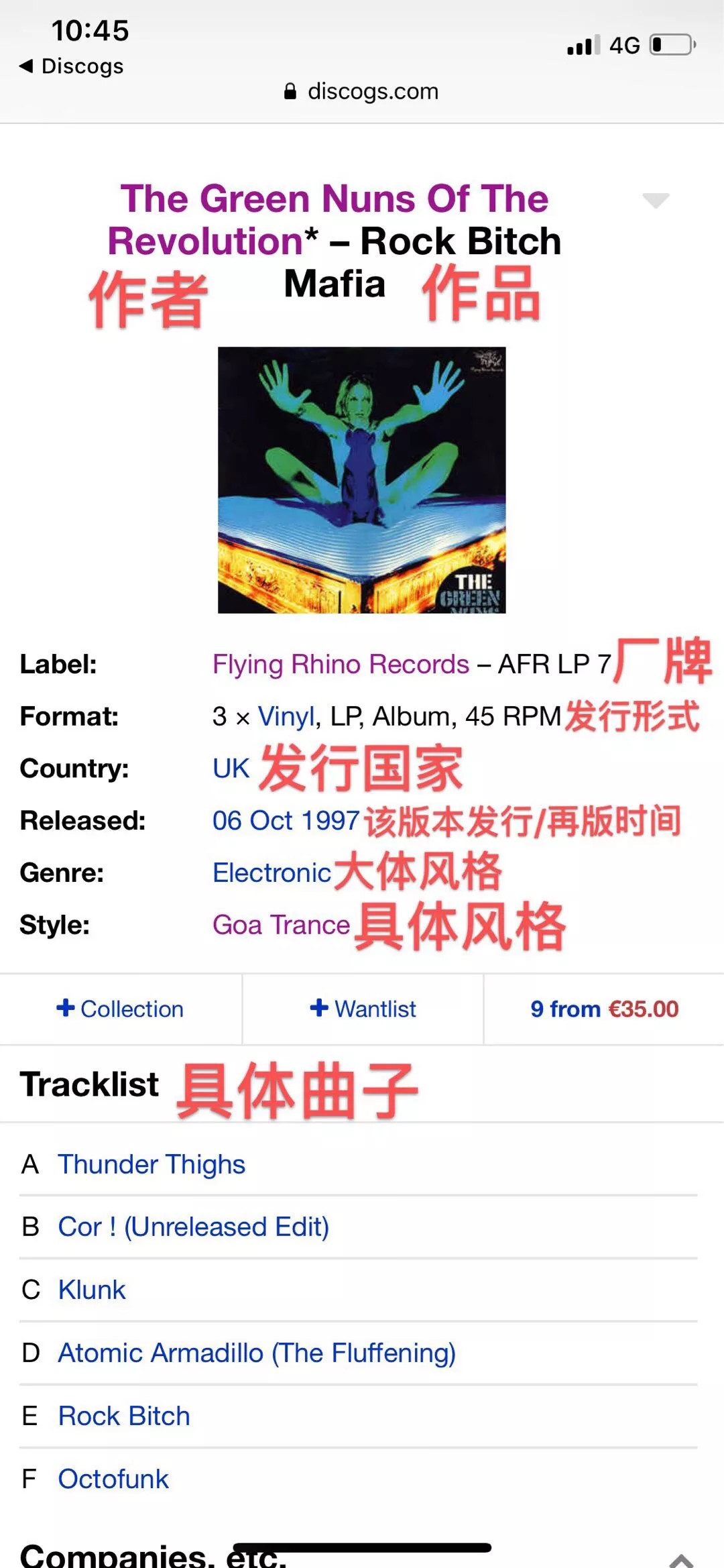
Task: Follow the Vinyl format link
Action: click(x=286, y=717)
